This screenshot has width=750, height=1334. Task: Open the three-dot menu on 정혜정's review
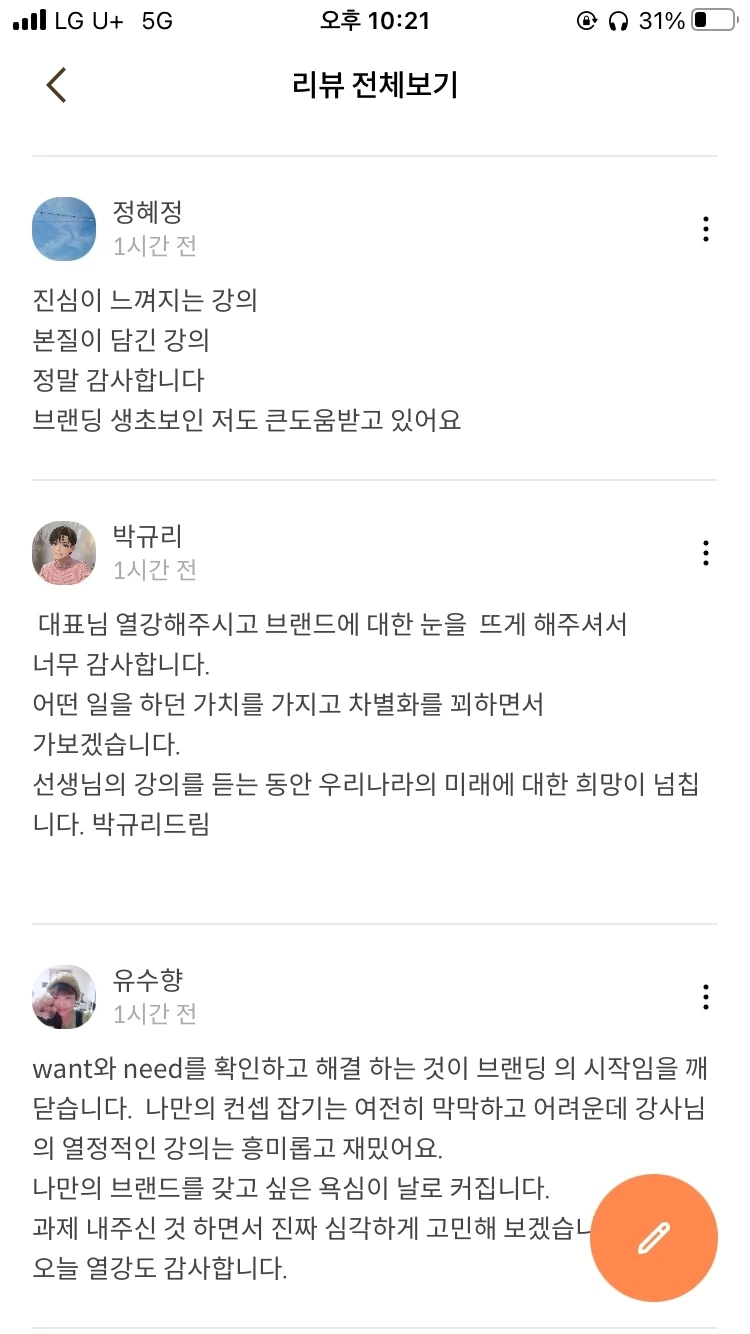(x=705, y=229)
